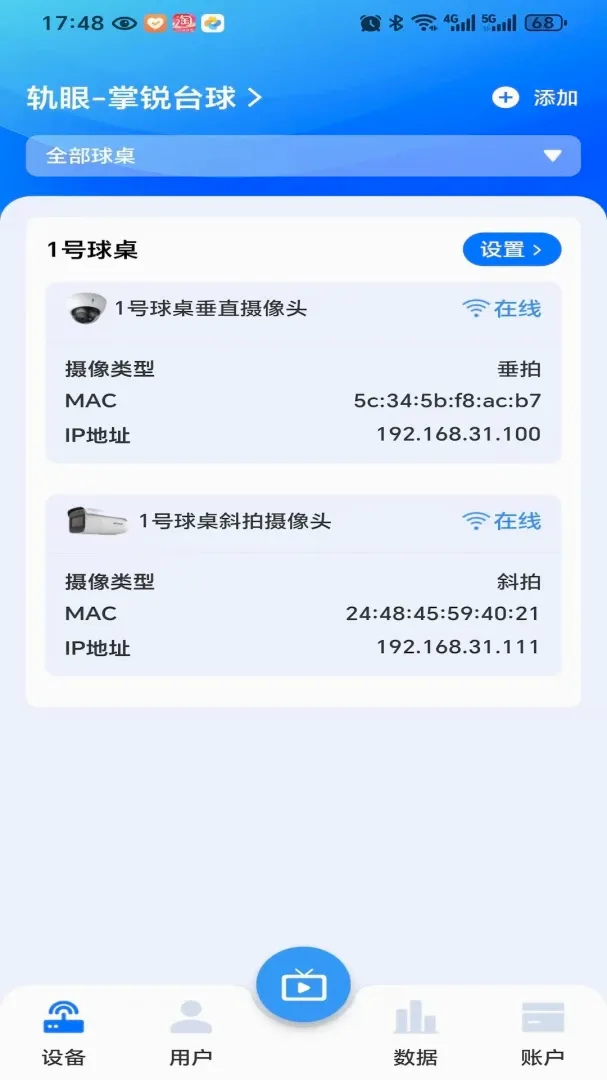Switch to the 用户 tab
Image resolution: width=607 pixels, height=1080 pixels.
coord(191,1033)
